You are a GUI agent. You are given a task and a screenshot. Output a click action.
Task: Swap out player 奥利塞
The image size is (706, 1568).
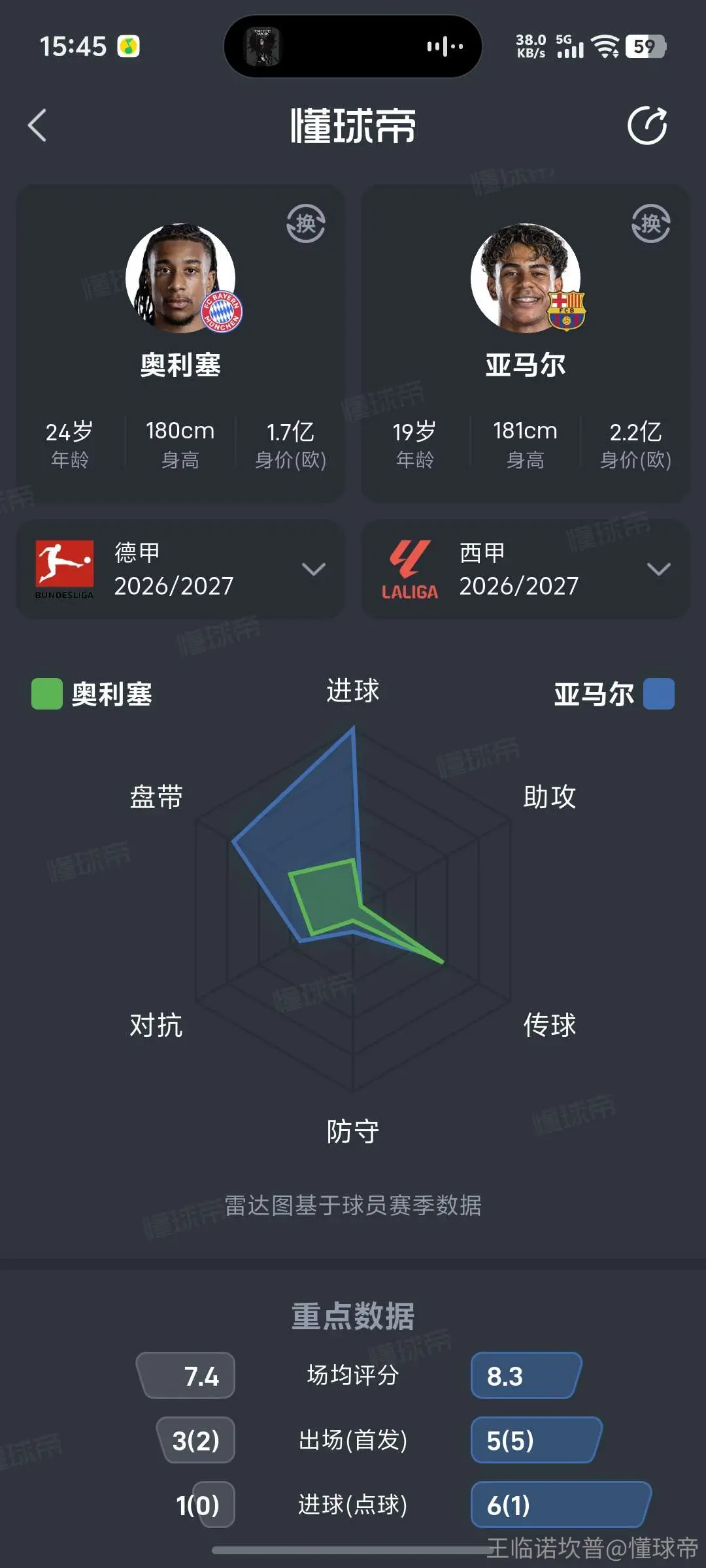tap(306, 223)
